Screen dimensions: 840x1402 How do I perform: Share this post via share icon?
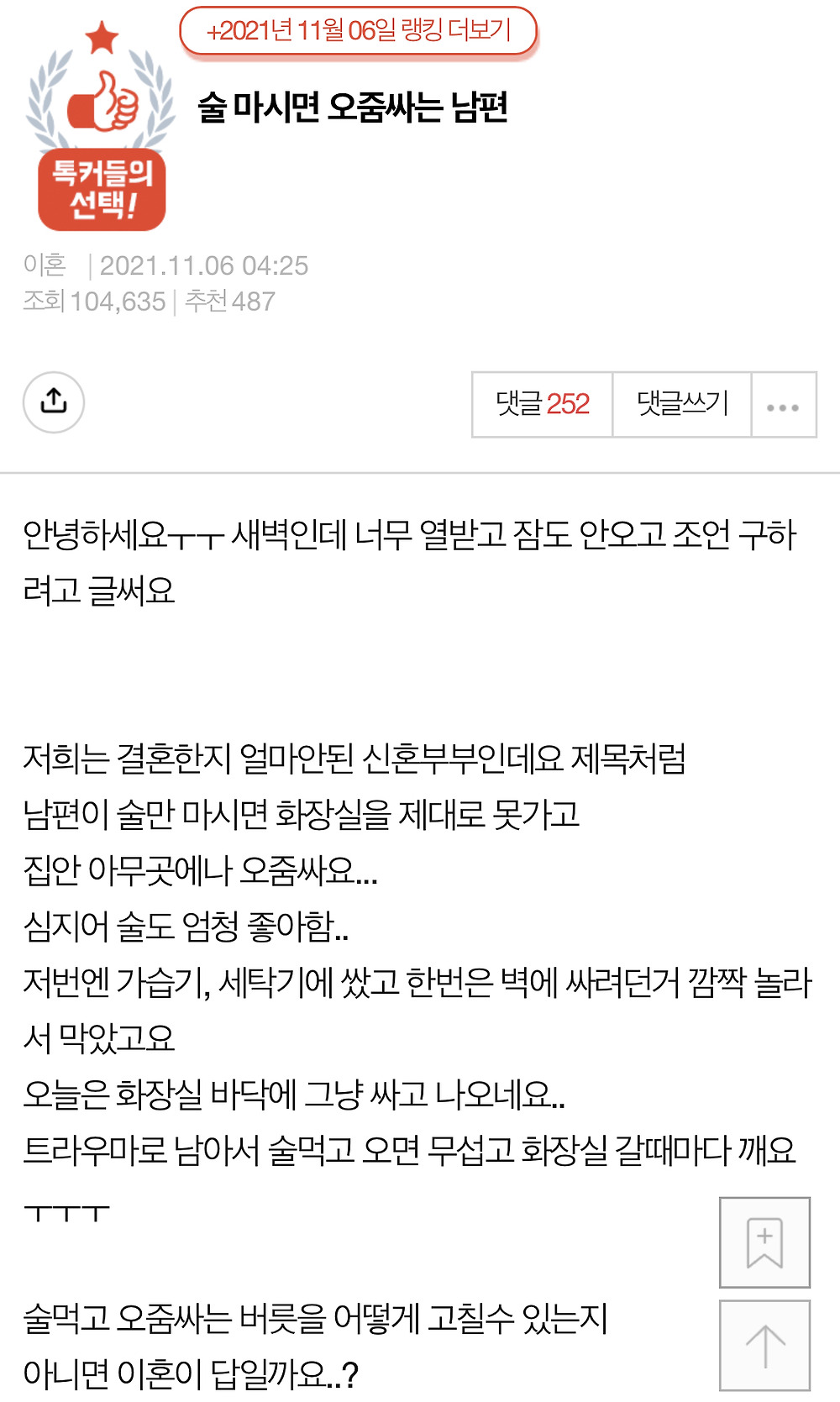pos(54,402)
